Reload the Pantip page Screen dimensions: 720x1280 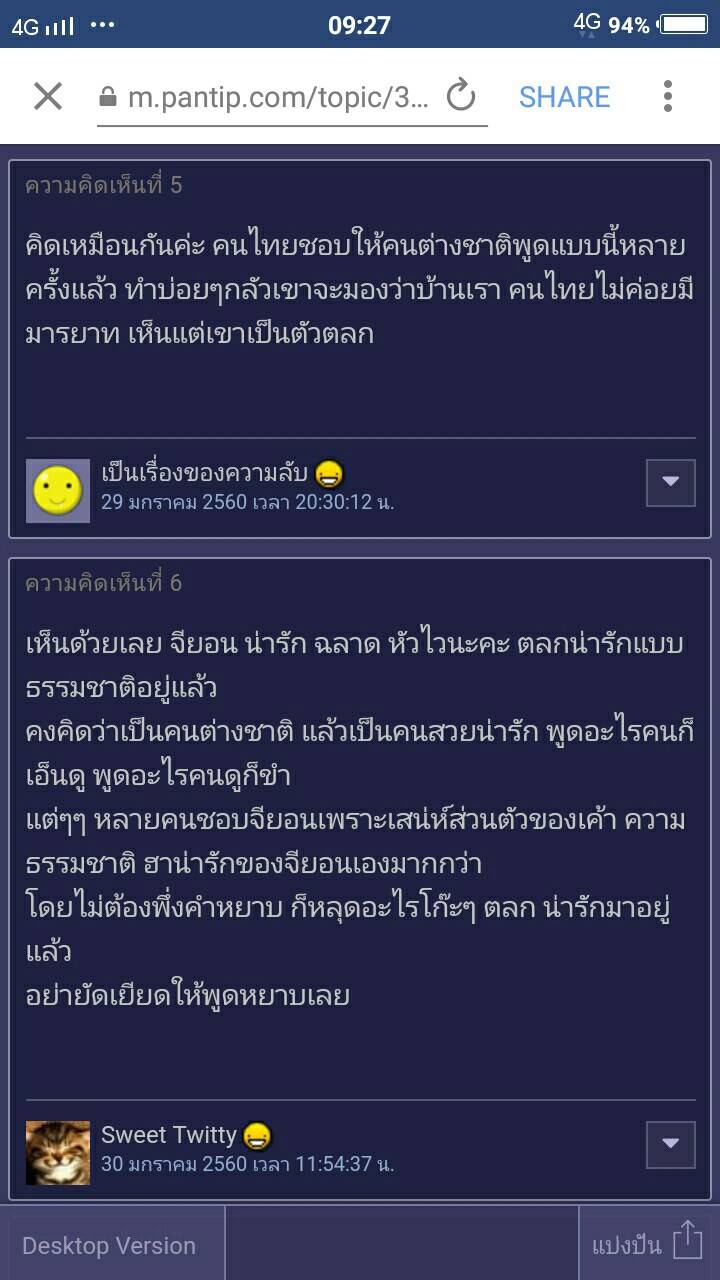461,97
